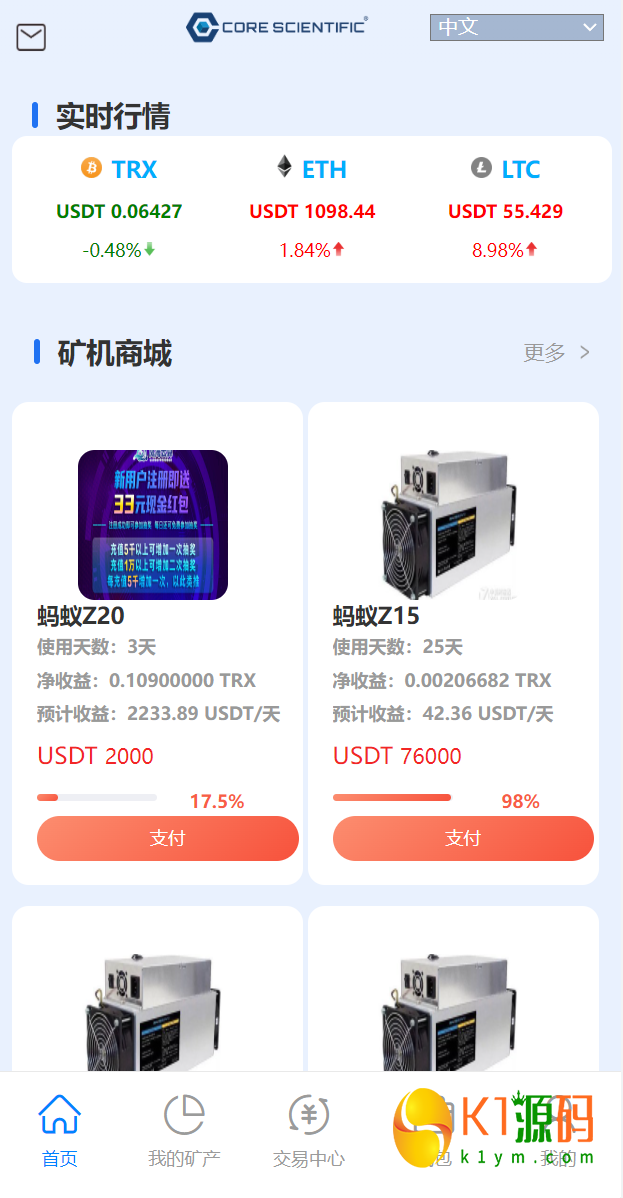Pay for the 蚂蚁Z15 miner
623x1198 pixels.
(x=463, y=838)
